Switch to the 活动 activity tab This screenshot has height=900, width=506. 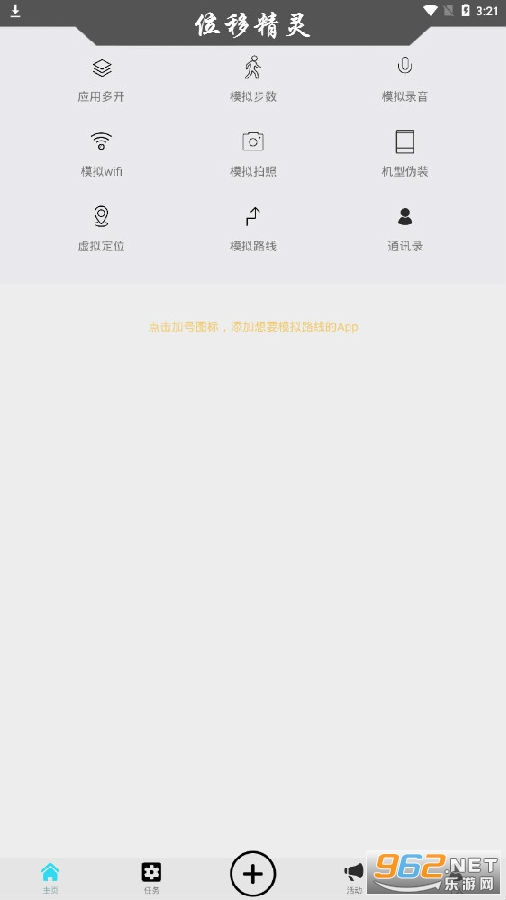point(354,878)
